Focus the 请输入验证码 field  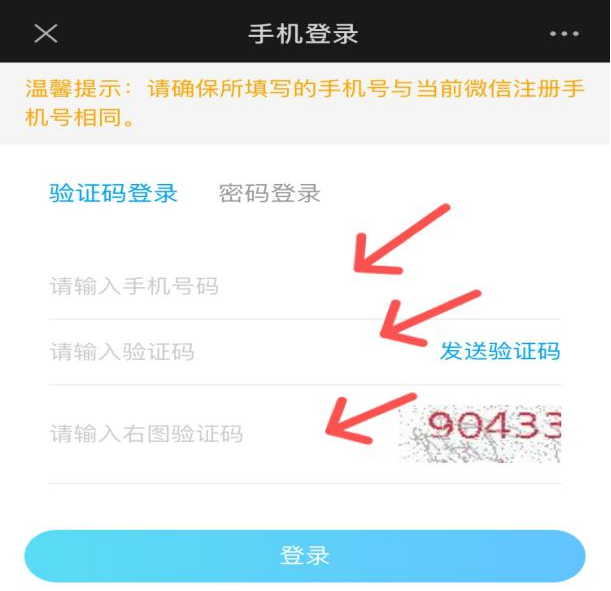click(200, 352)
